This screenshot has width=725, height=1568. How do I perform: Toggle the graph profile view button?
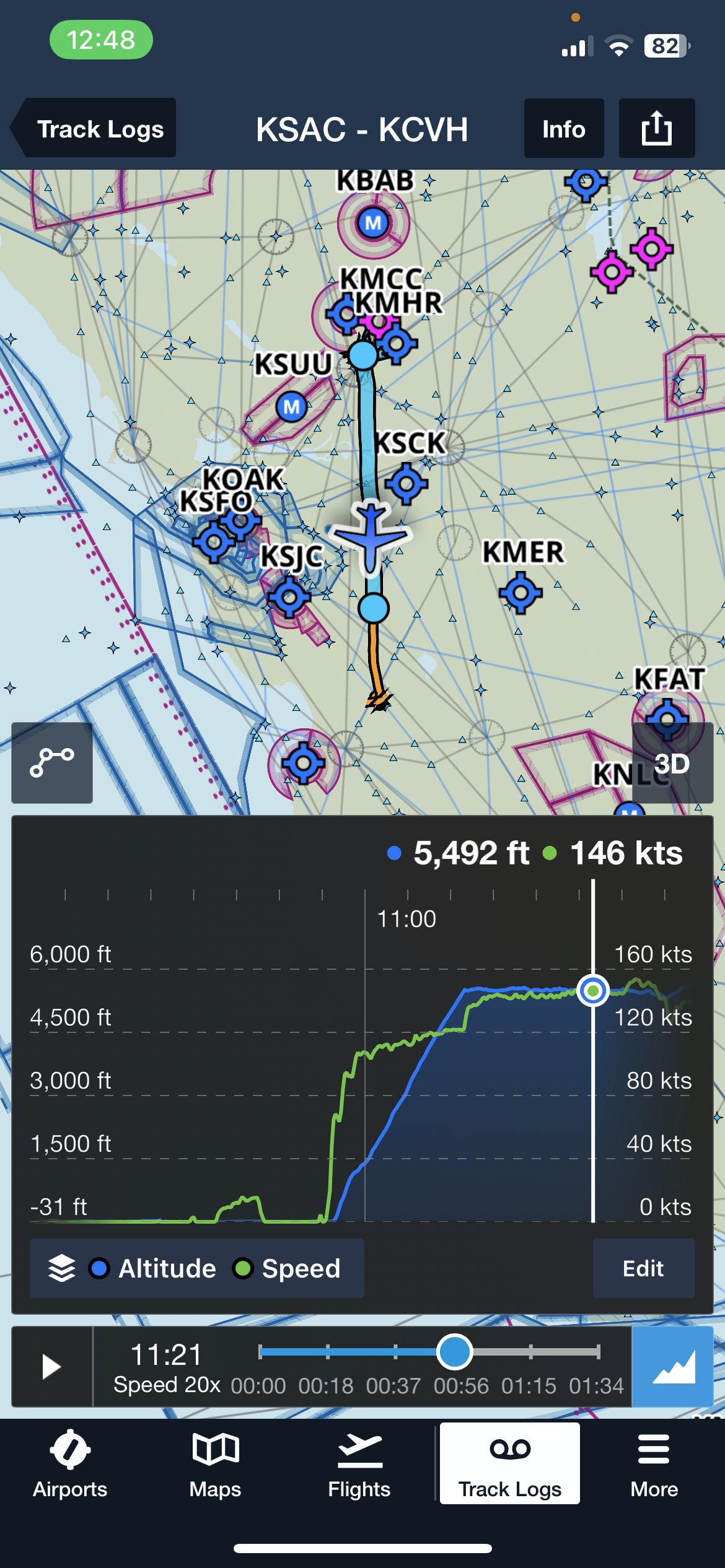tap(673, 1367)
